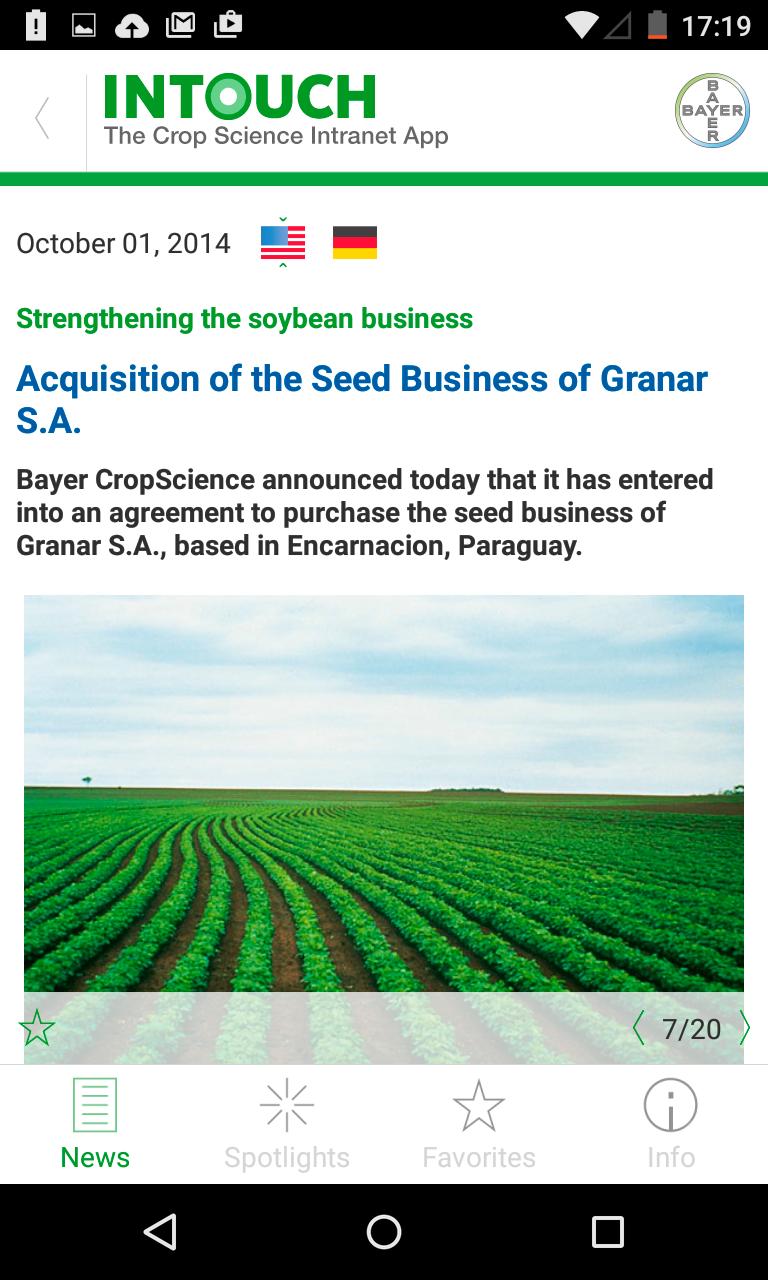This screenshot has width=768, height=1280.
Task: Open the recent apps overview
Action: pos(607,1232)
